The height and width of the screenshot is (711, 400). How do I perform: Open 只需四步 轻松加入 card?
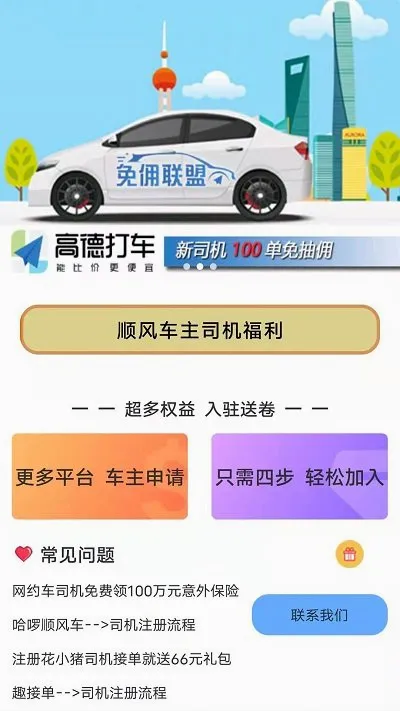(x=300, y=476)
